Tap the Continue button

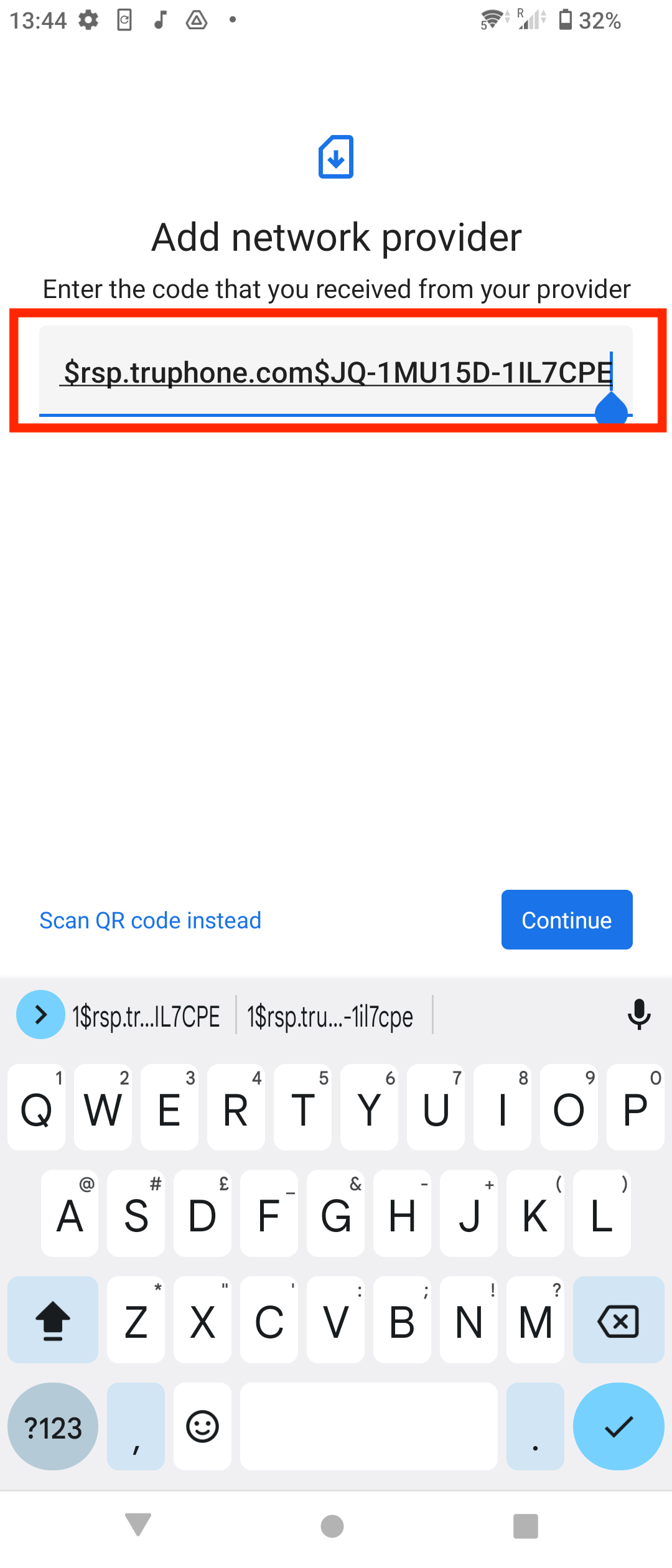pos(566,920)
